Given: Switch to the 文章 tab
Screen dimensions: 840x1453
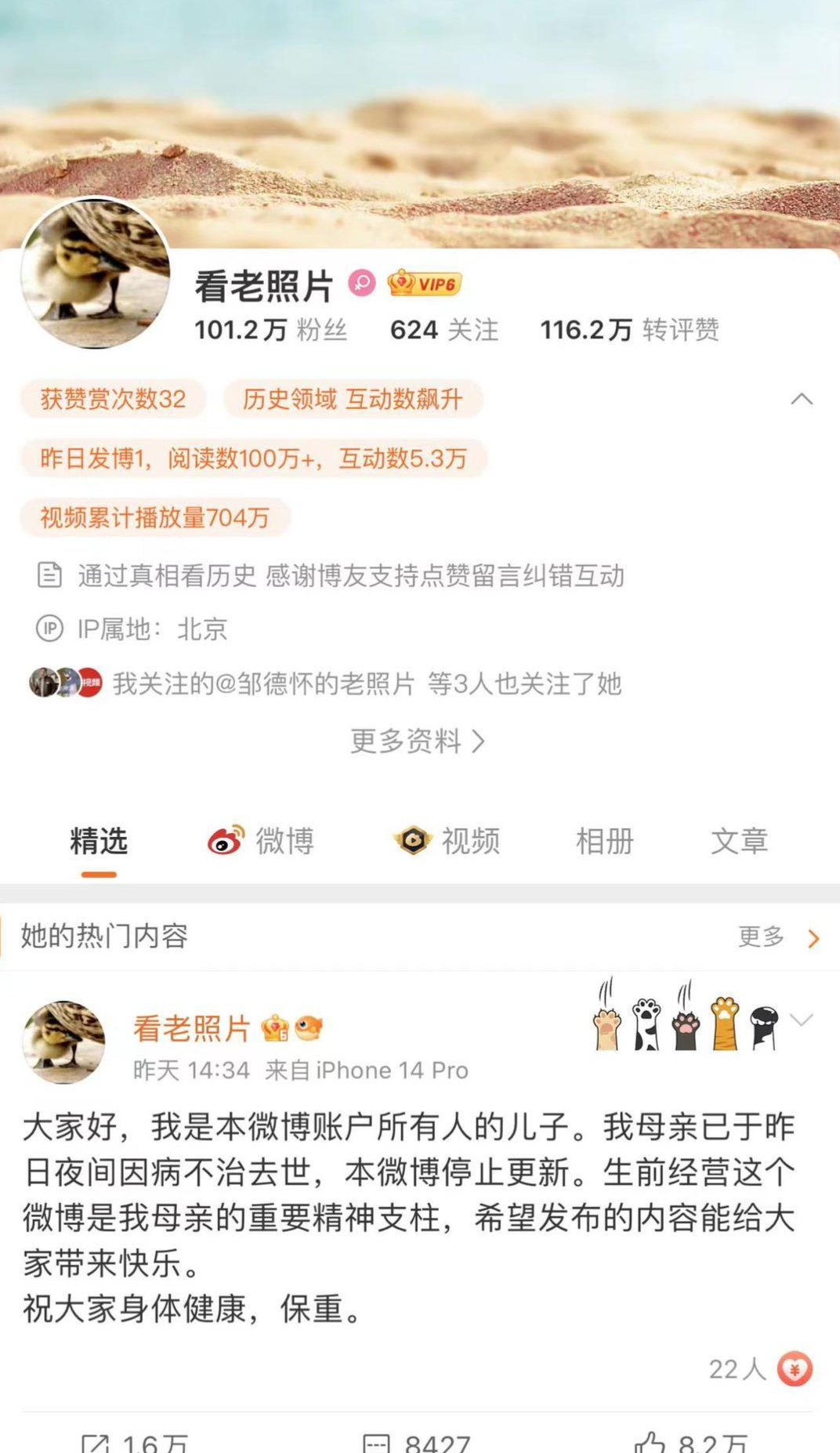Looking at the screenshot, I should pyautogui.click(x=738, y=841).
